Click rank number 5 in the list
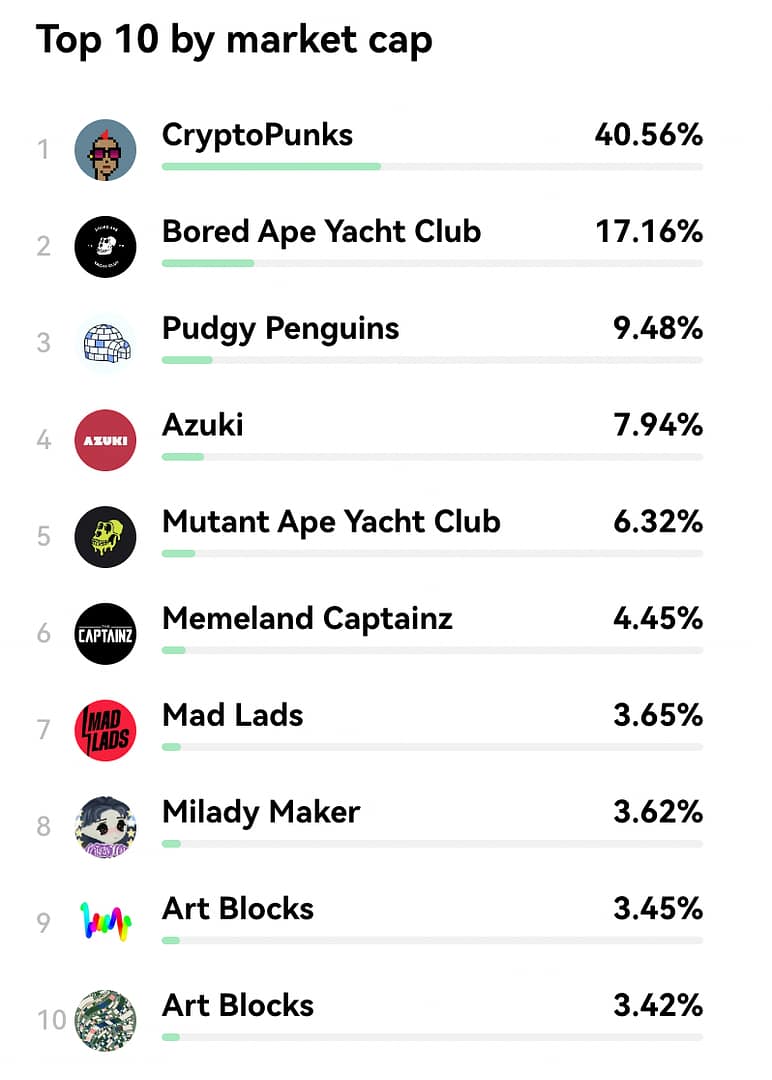Image resolution: width=772 pixels, height=1080 pixels. pos(43,537)
